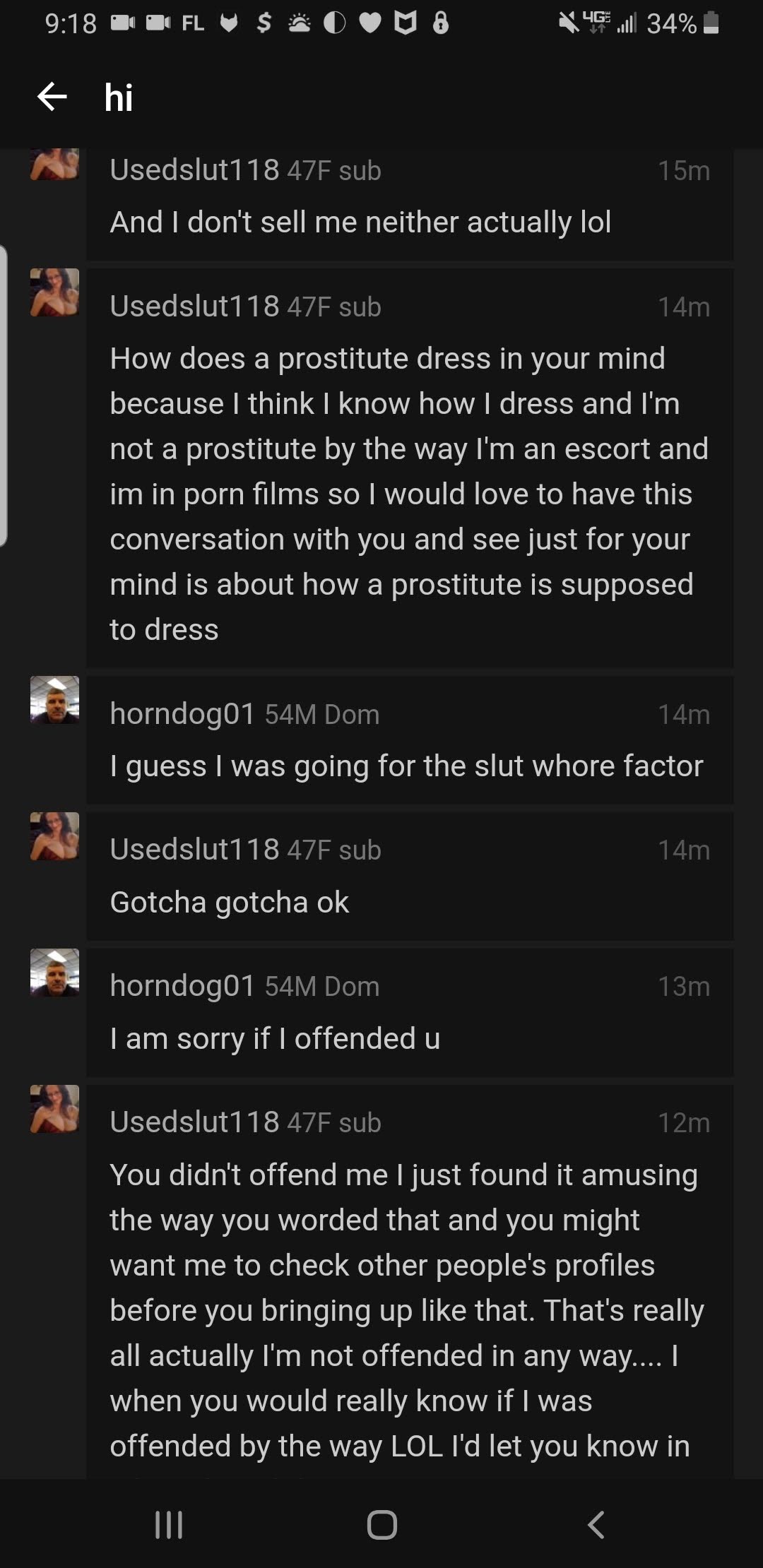Tap the system back button

(596, 1525)
